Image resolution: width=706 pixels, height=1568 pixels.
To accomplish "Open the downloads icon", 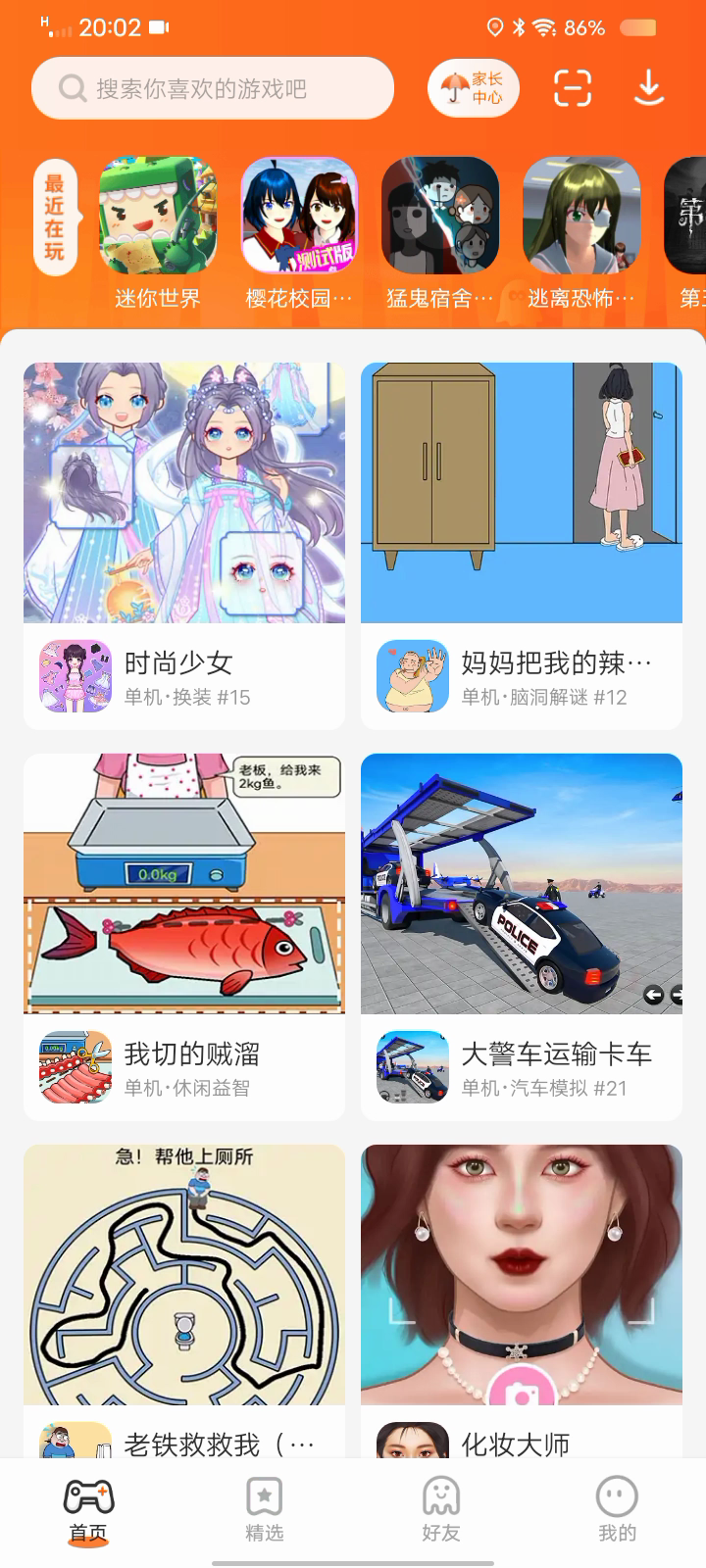I will pyautogui.click(x=648, y=88).
